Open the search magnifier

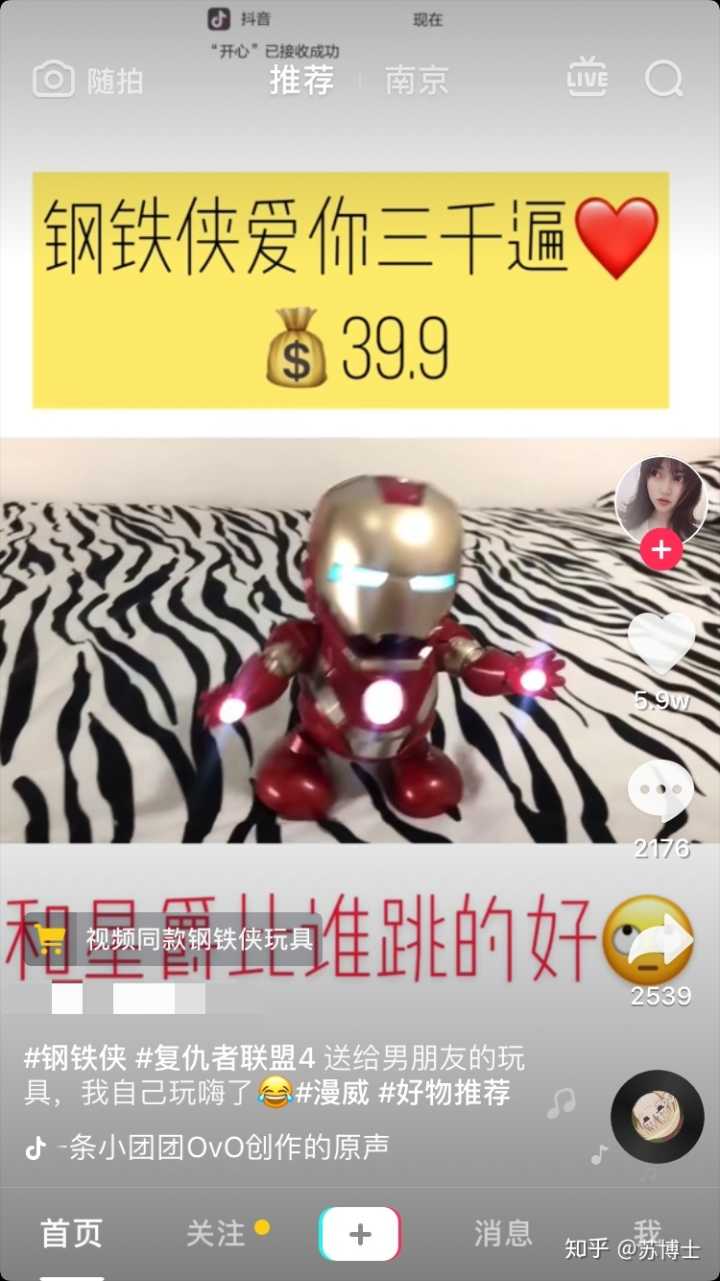tap(663, 78)
